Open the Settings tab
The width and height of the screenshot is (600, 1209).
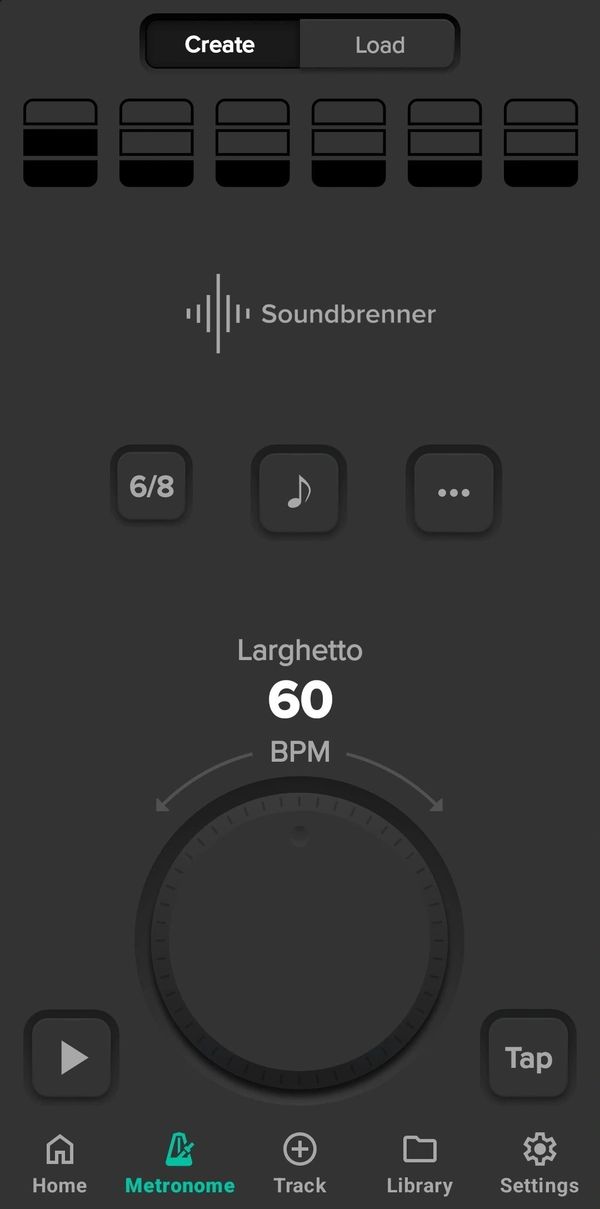coord(539,1164)
